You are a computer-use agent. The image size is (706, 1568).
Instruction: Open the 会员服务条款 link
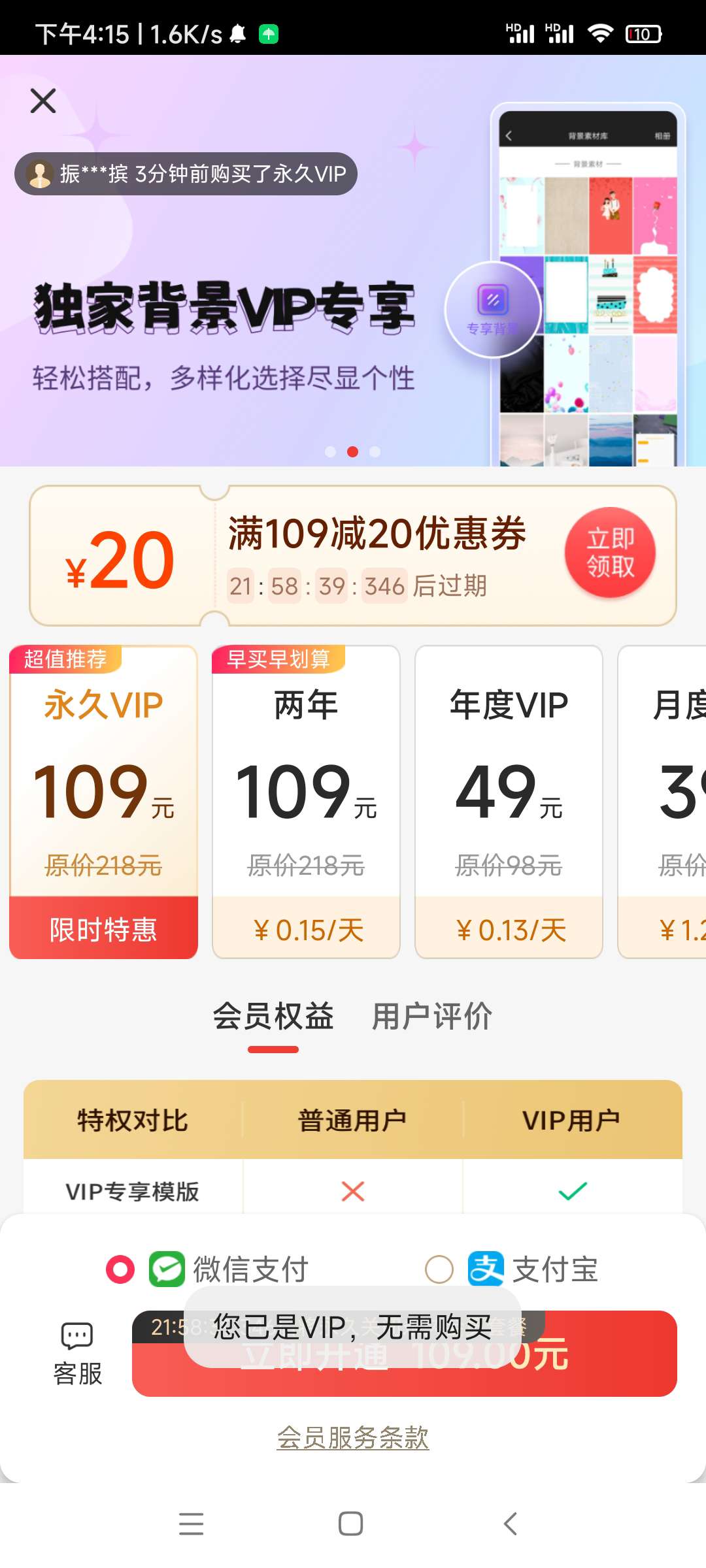pos(353,1438)
